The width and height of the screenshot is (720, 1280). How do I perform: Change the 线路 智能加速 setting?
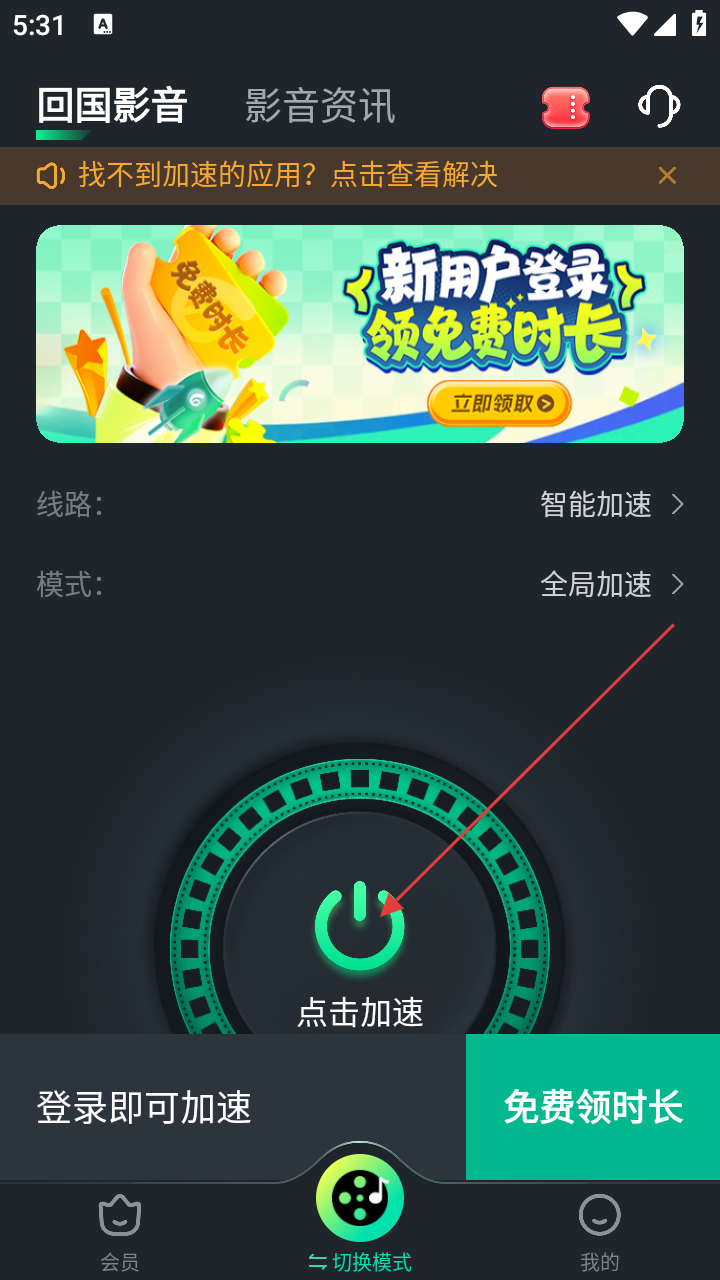pyautogui.click(x=611, y=504)
